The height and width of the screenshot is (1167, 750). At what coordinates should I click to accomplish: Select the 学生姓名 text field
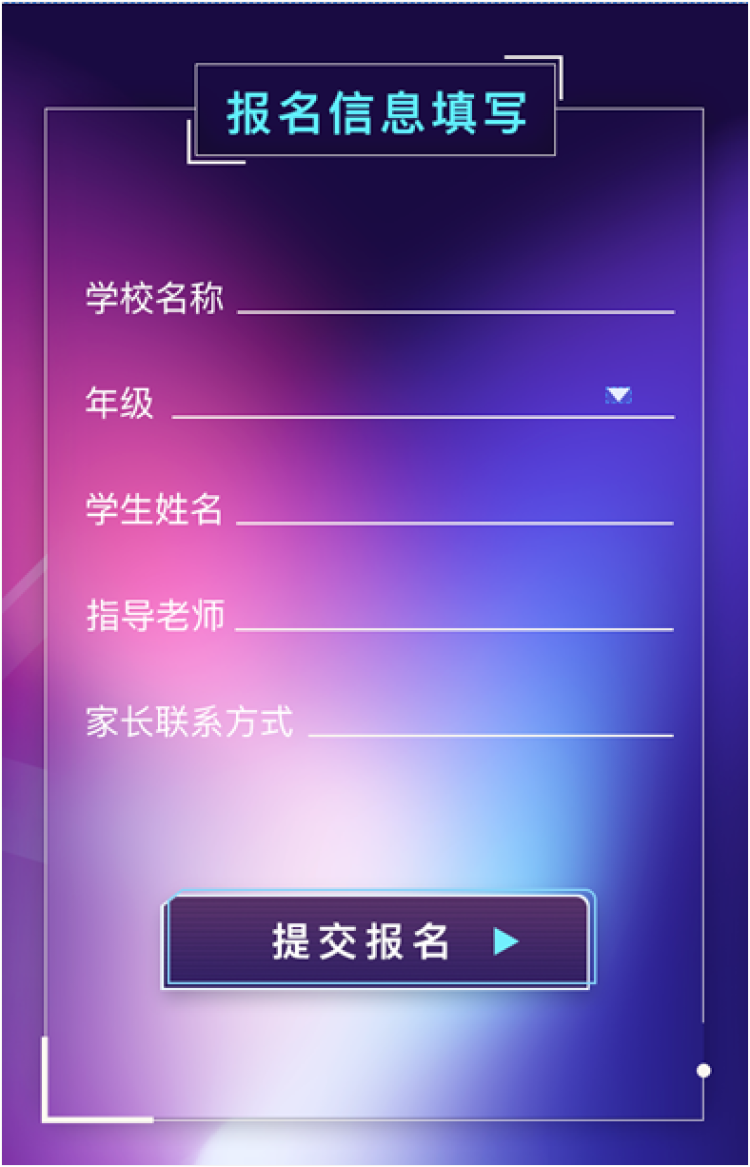click(x=455, y=508)
